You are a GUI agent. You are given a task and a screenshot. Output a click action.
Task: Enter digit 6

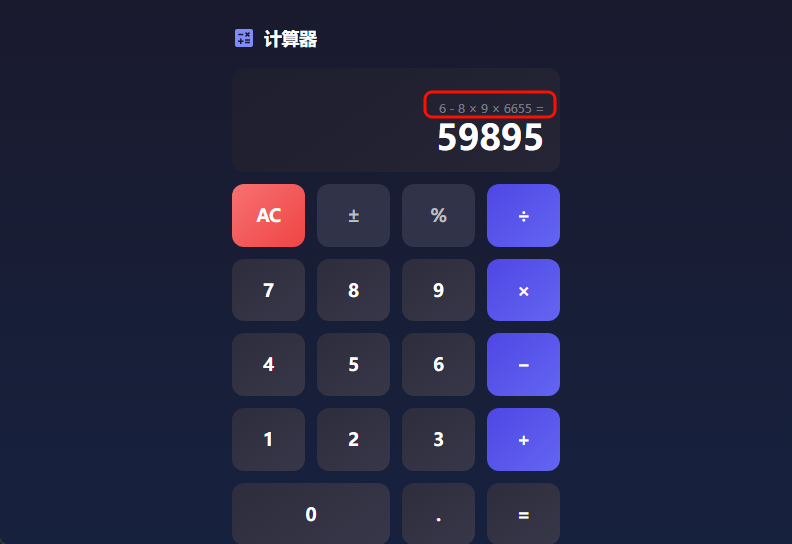coord(438,364)
